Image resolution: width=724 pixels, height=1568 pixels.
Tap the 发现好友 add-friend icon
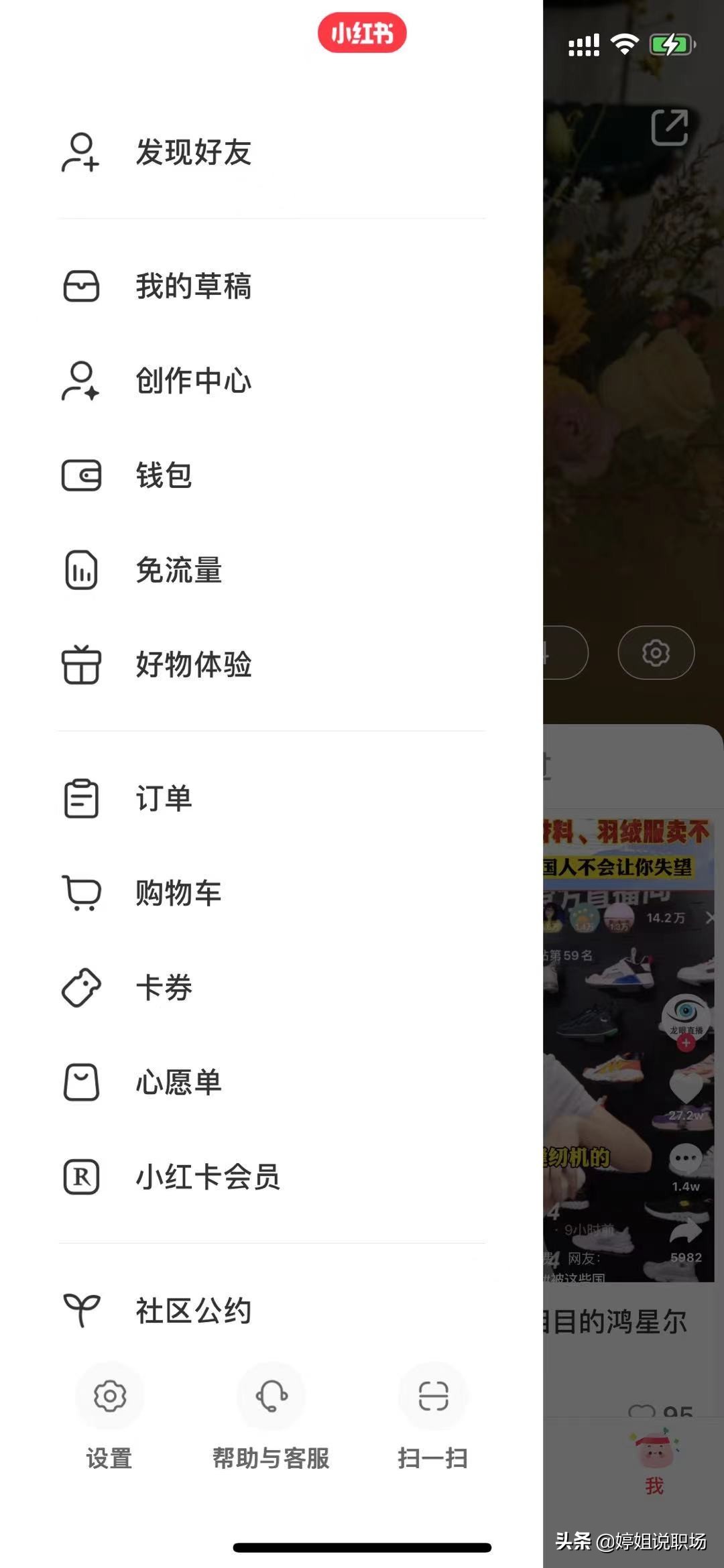tap(82, 154)
